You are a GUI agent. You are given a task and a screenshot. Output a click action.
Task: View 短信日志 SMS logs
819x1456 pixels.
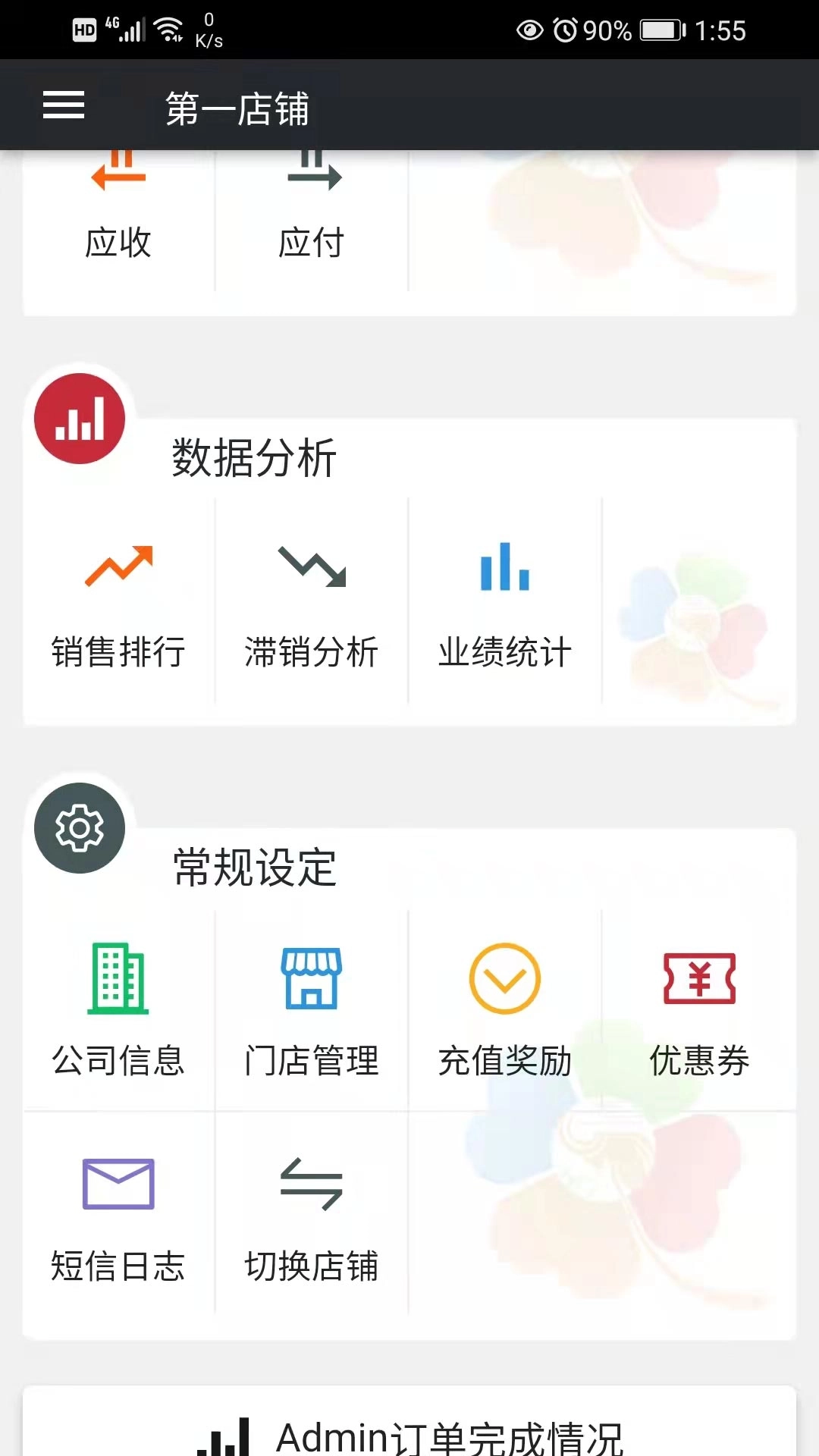(118, 1213)
